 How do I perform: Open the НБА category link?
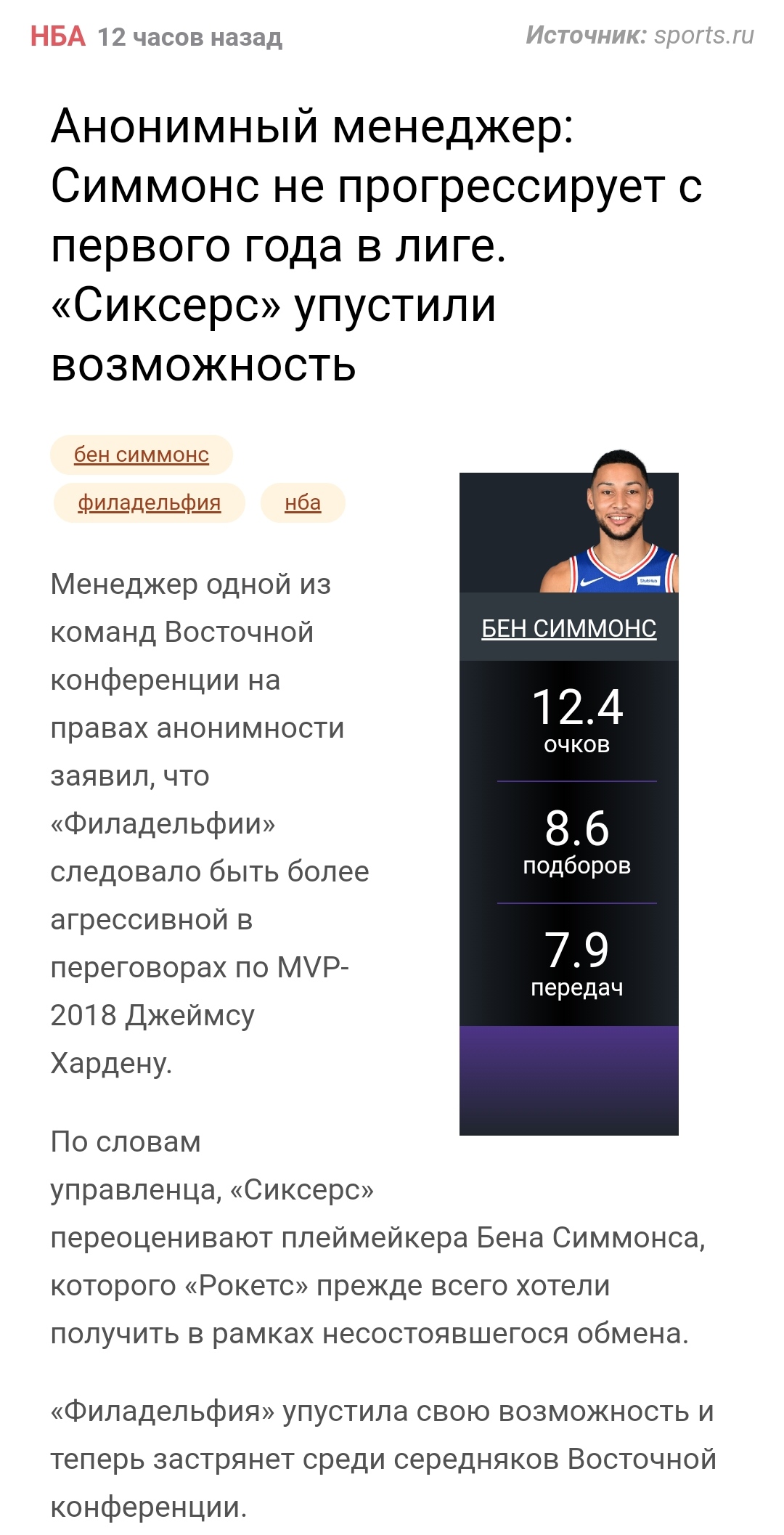57,36
